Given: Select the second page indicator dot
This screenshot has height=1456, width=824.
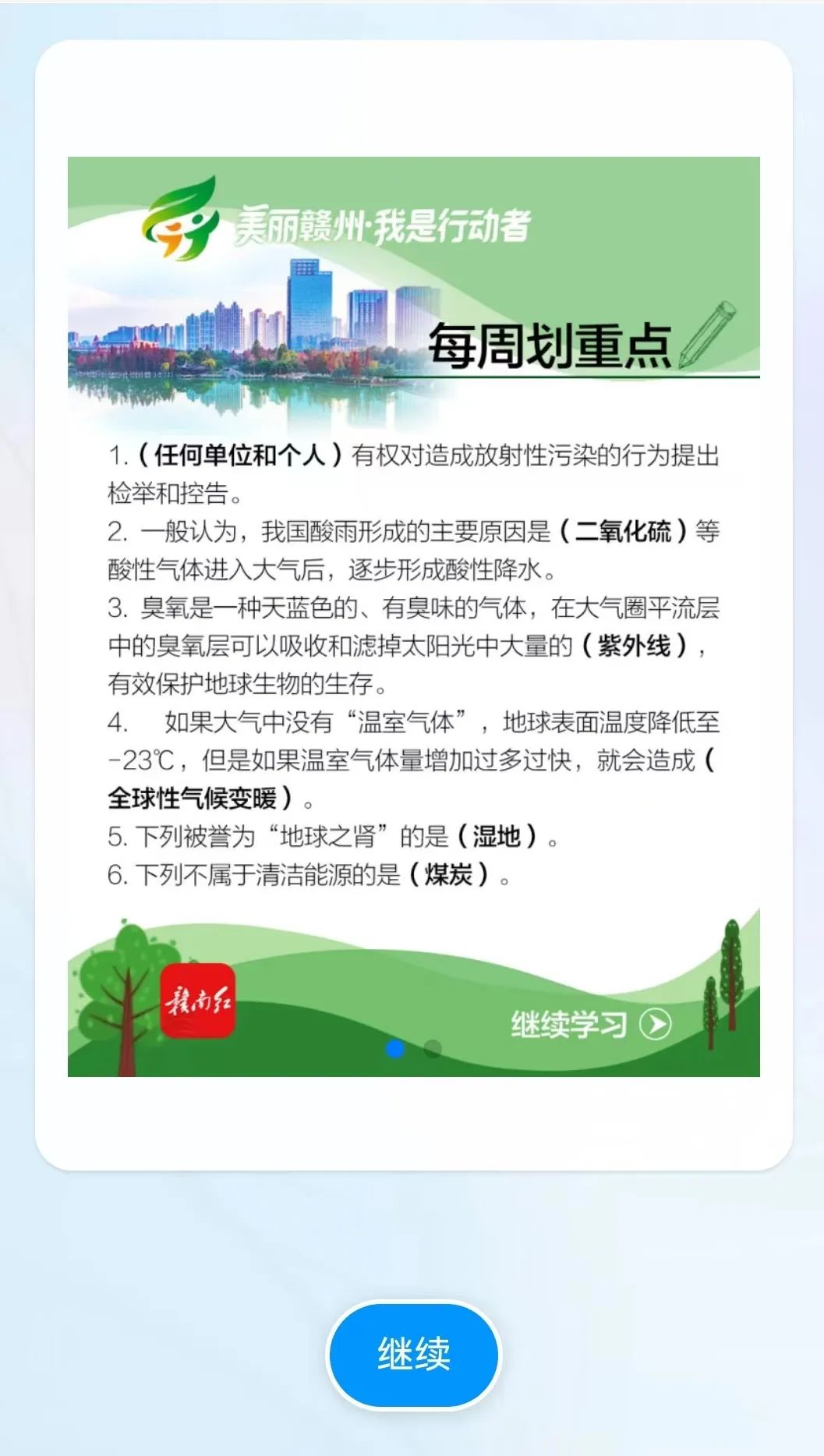Looking at the screenshot, I should (433, 1049).
